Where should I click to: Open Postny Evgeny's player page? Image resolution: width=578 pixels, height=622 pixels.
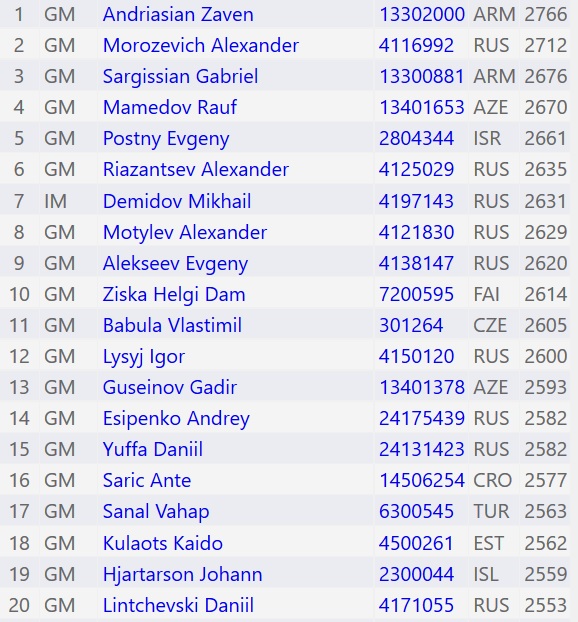[166, 139]
